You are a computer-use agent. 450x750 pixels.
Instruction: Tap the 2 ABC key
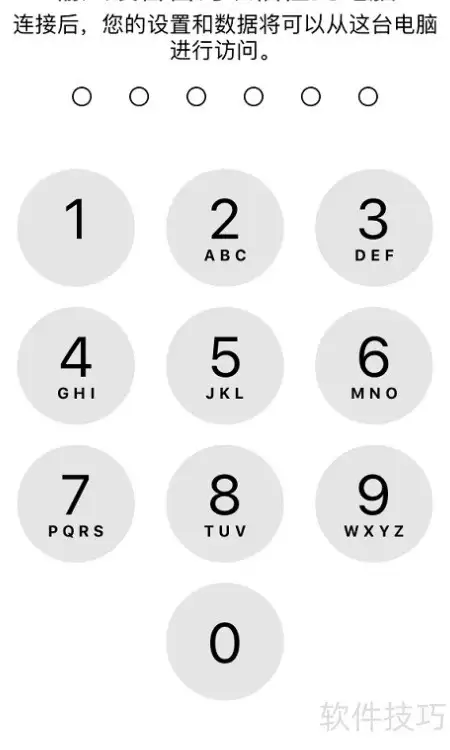(225, 228)
